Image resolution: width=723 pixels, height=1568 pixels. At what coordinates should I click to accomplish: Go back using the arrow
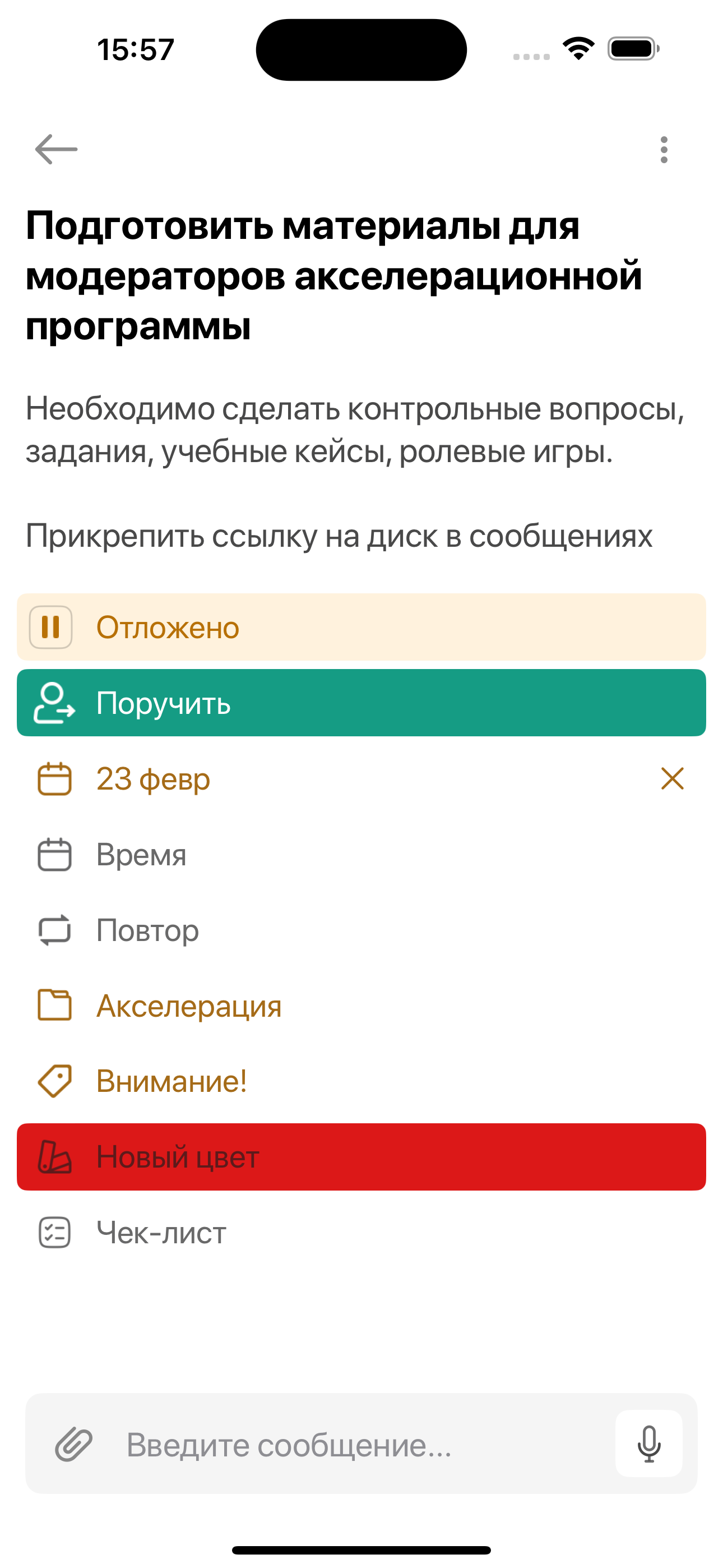[56, 150]
